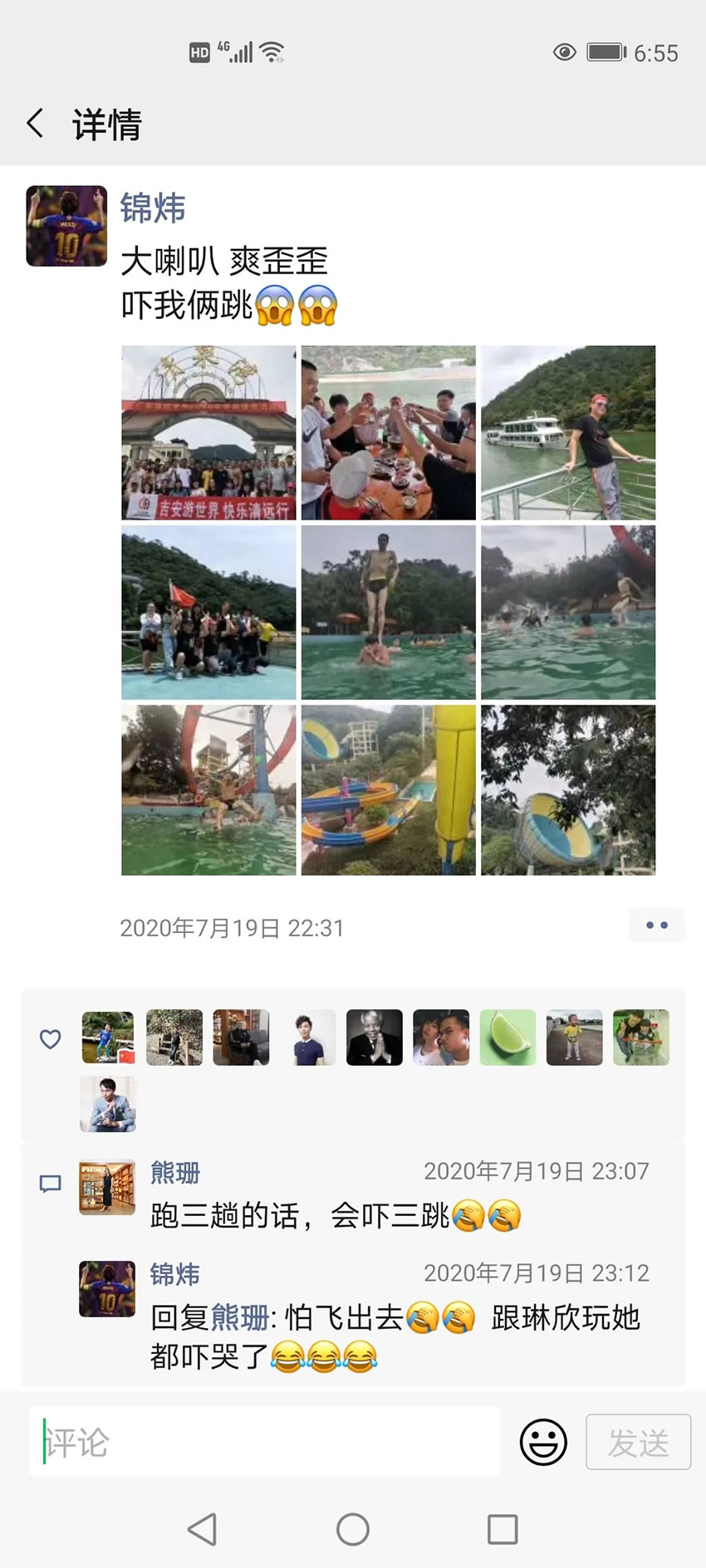Go back from the 详情 page
The image size is (706, 1568).
coord(35,124)
